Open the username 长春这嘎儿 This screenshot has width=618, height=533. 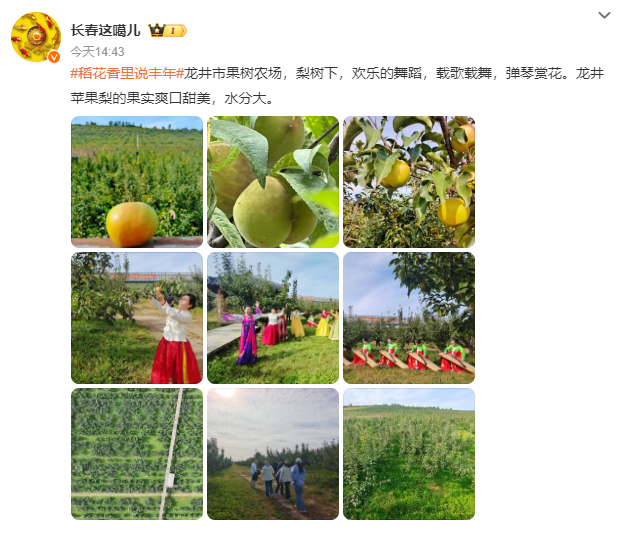click(x=106, y=30)
